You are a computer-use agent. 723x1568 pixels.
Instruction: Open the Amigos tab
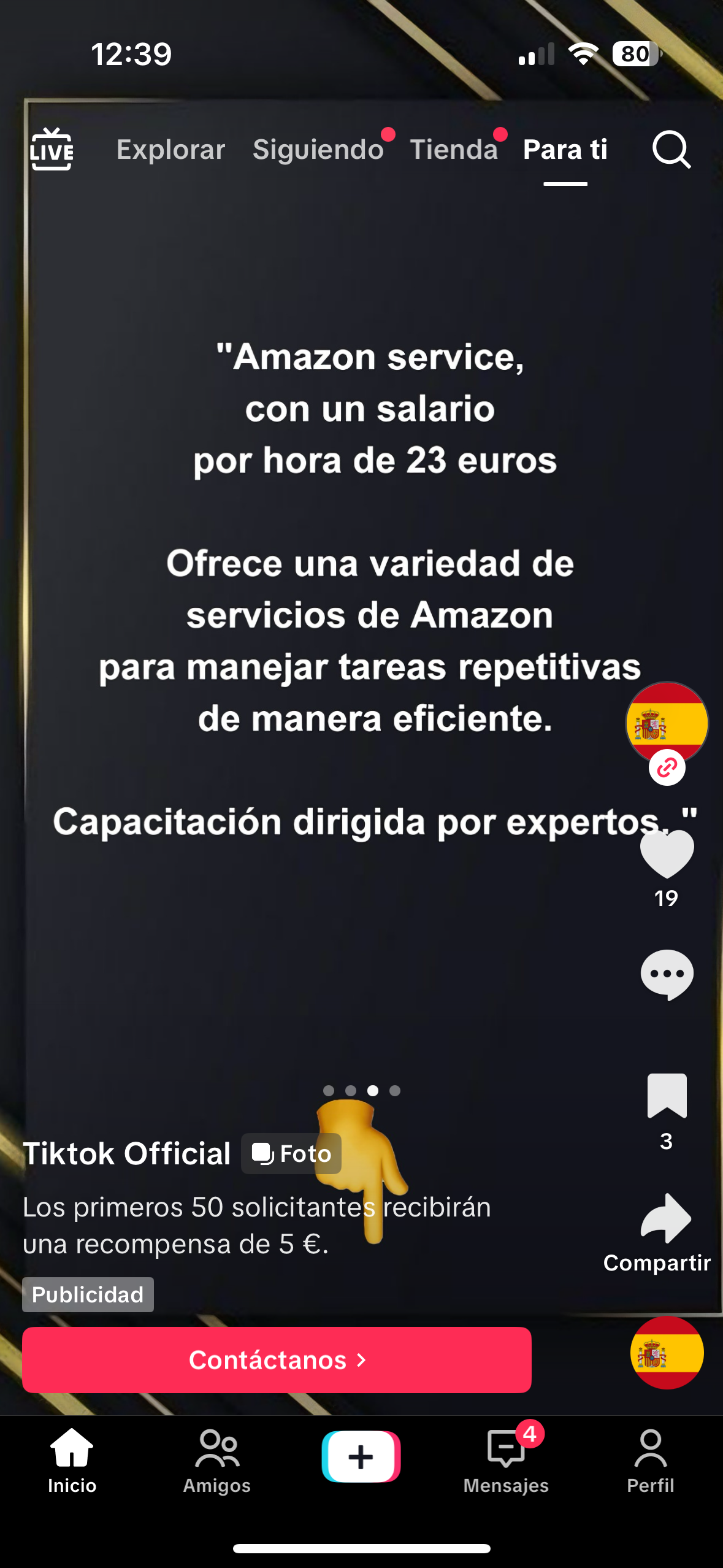216,1460
